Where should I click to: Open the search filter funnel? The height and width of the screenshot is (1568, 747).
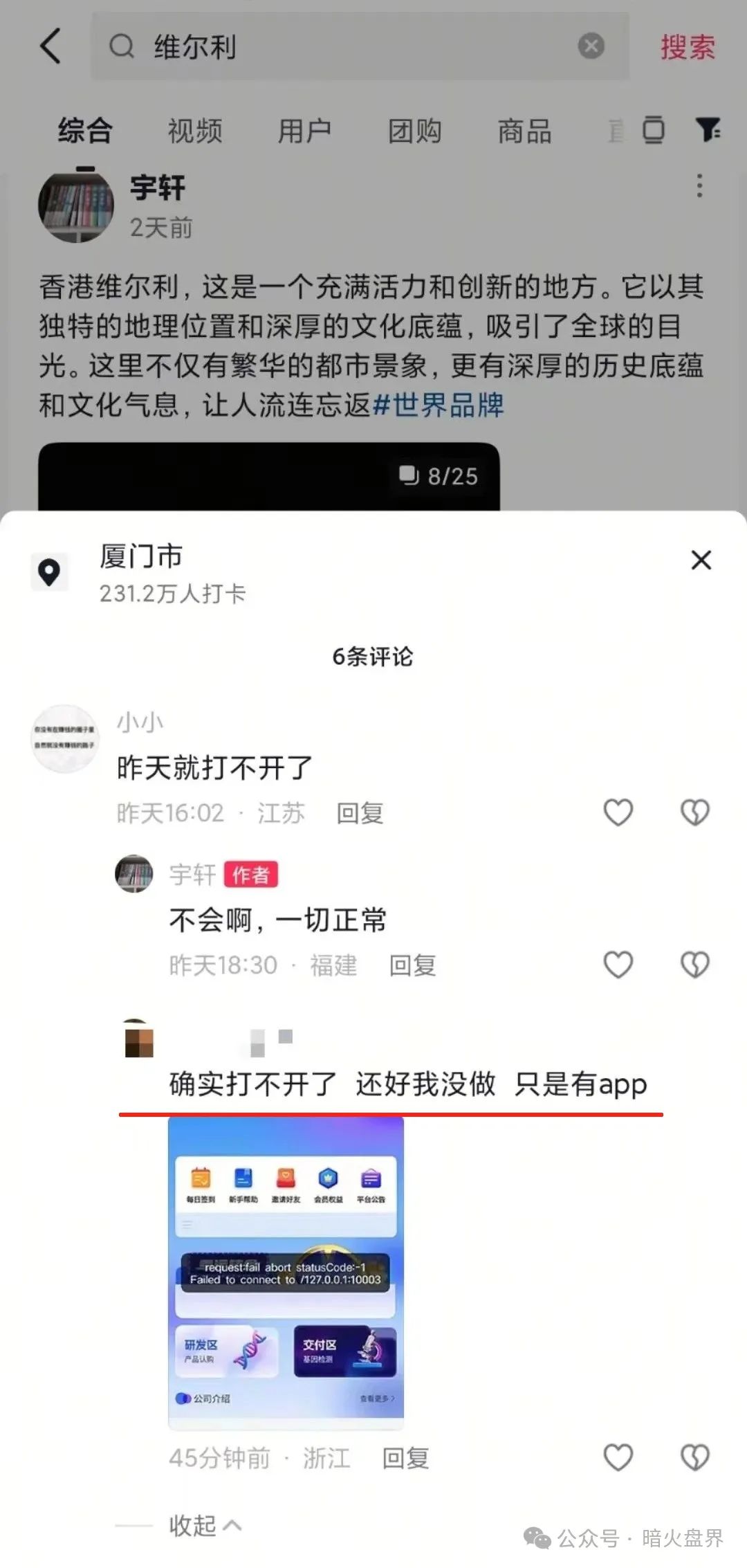(x=708, y=129)
